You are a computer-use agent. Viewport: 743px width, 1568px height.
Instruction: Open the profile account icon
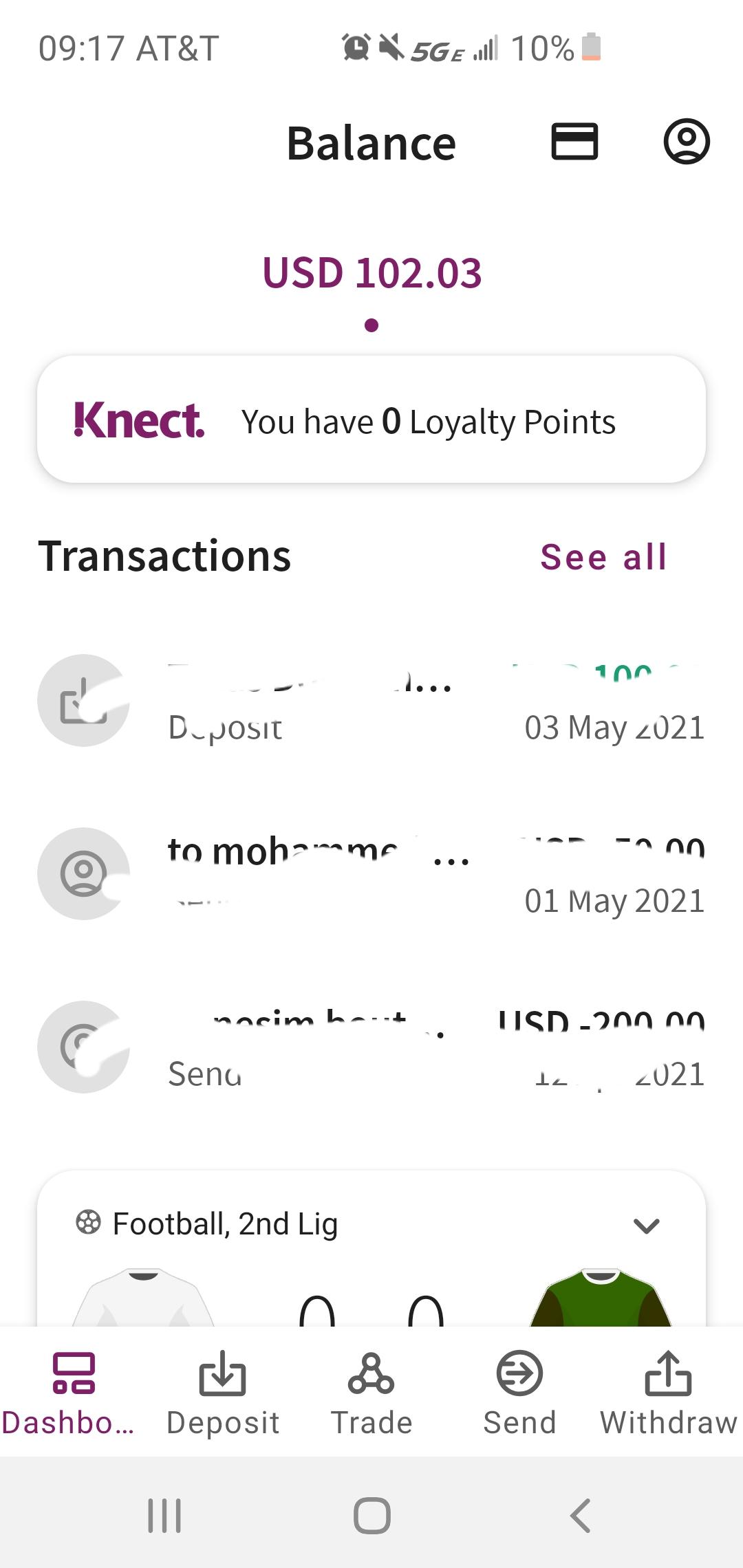(x=686, y=142)
